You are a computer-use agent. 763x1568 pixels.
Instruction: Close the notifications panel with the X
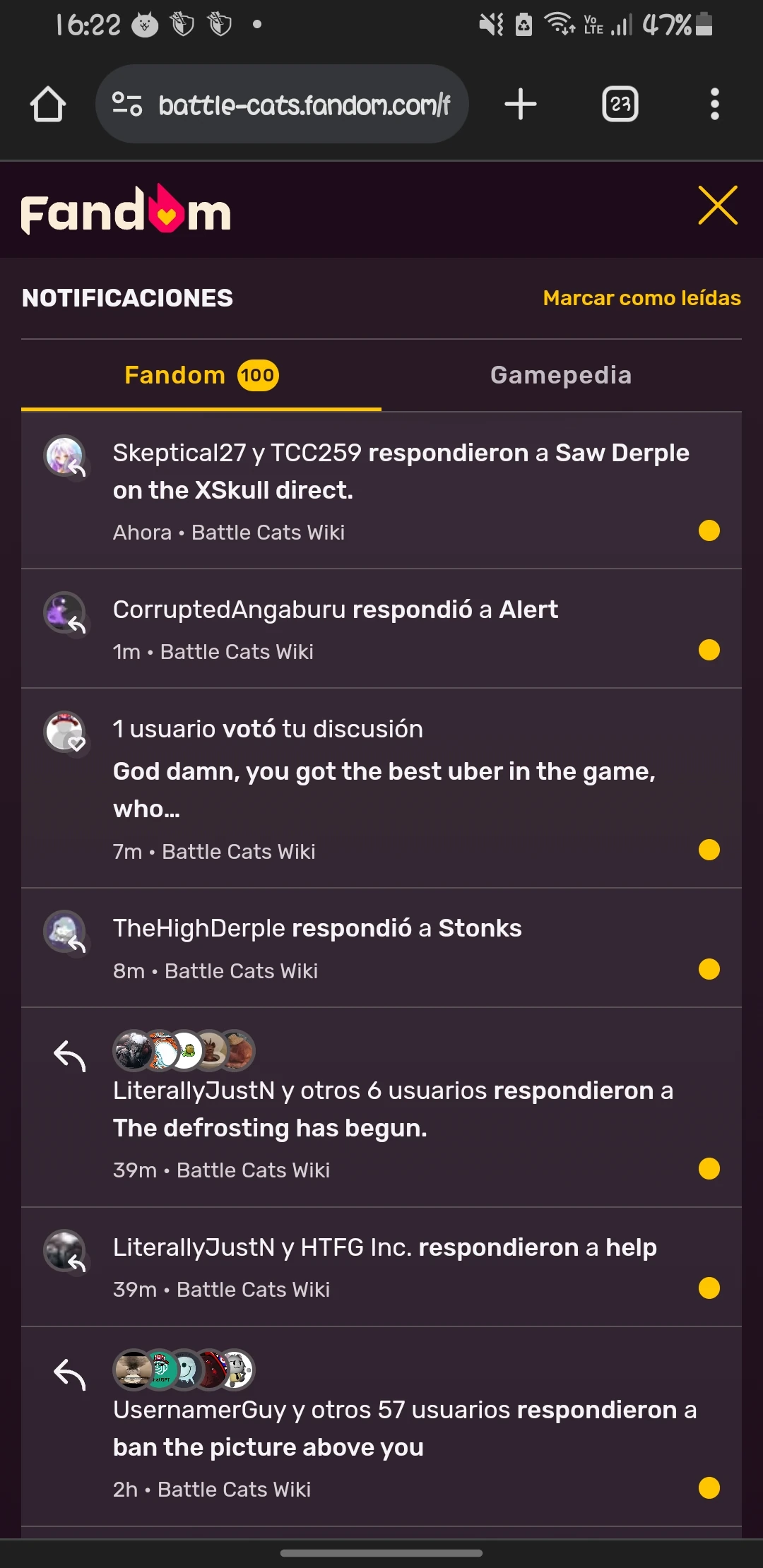(718, 206)
